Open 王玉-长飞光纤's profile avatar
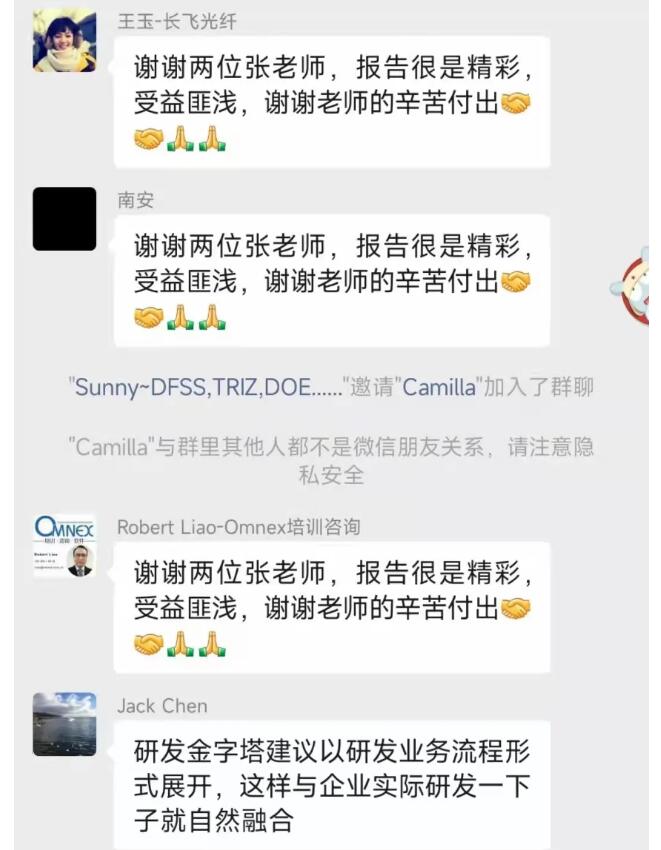Image resolution: width=661 pixels, height=850 pixels. tap(65, 41)
